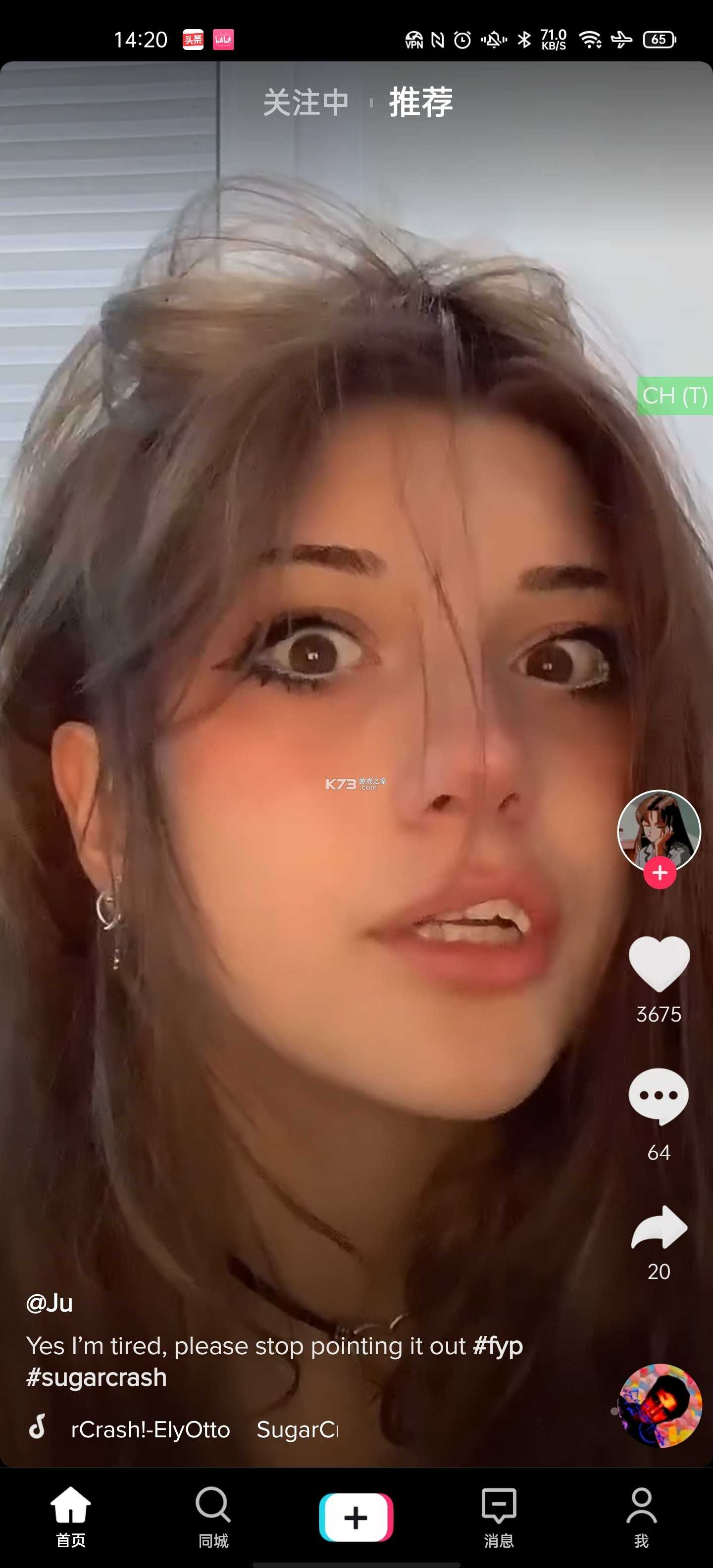Open the creator's profile avatar
This screenshot has width=713, height=1568.
[659, 830]
